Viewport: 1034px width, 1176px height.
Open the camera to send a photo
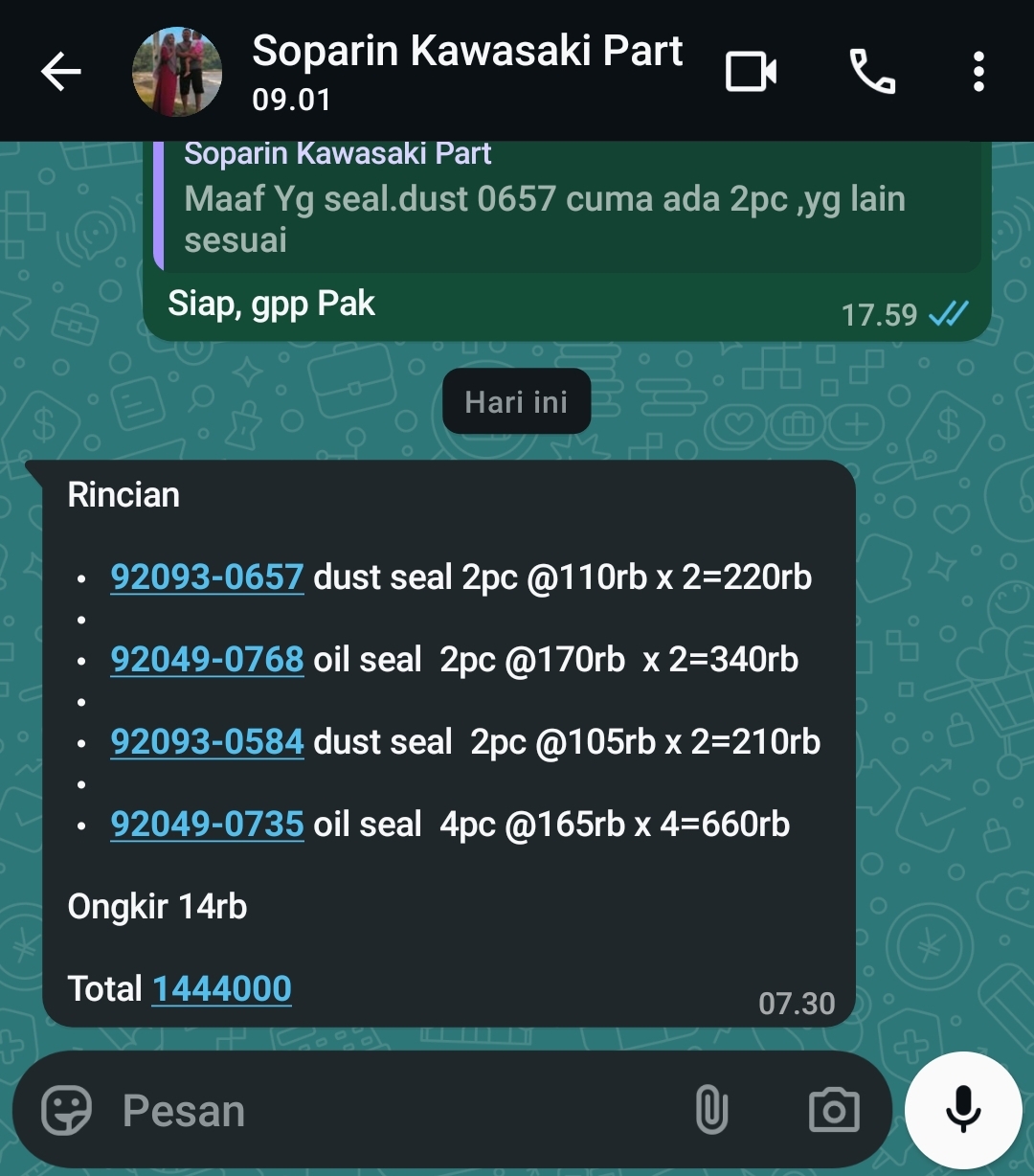pos(834,1111)
